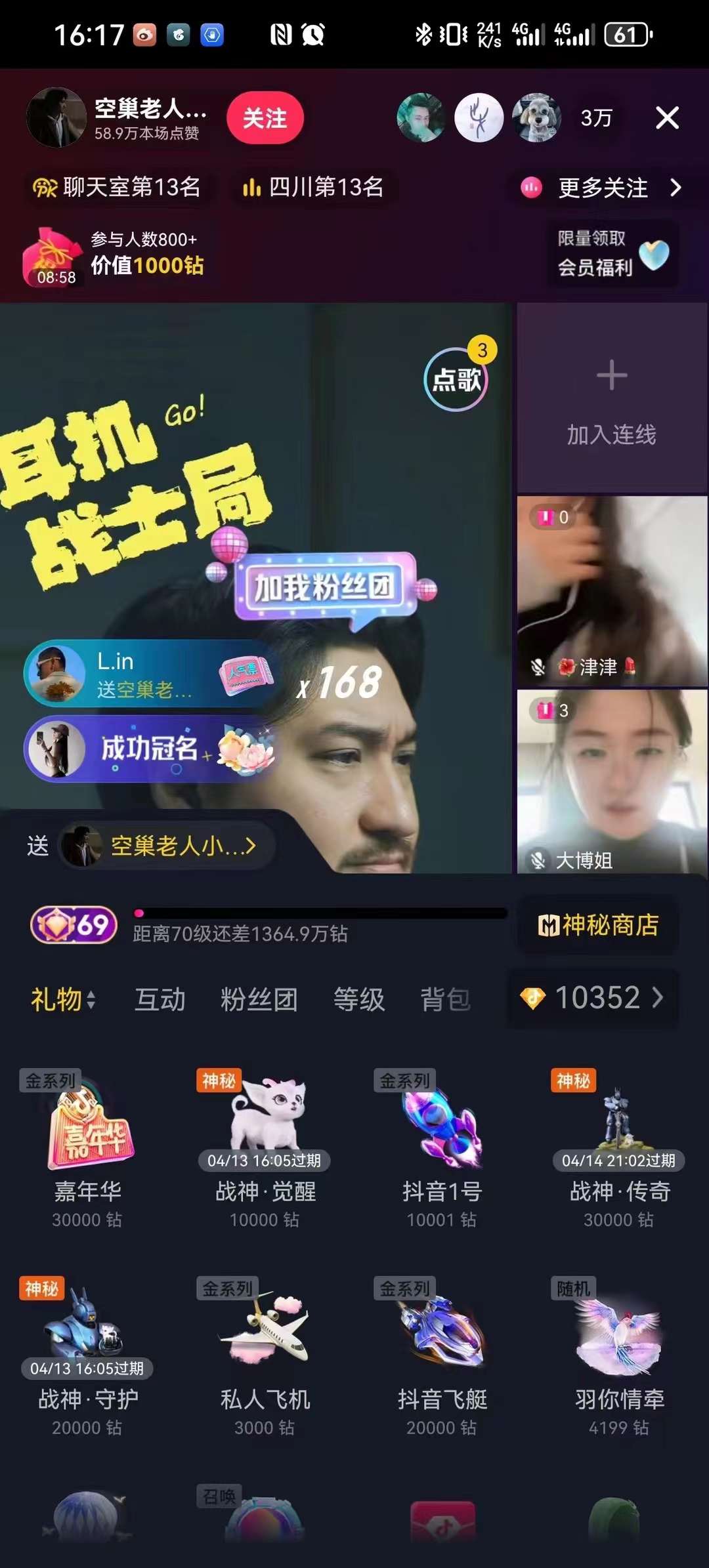The height and width of the screenshot is (1568, 709).
Task: Tap 加入连线 to join the call
Action: coord(611,399)
